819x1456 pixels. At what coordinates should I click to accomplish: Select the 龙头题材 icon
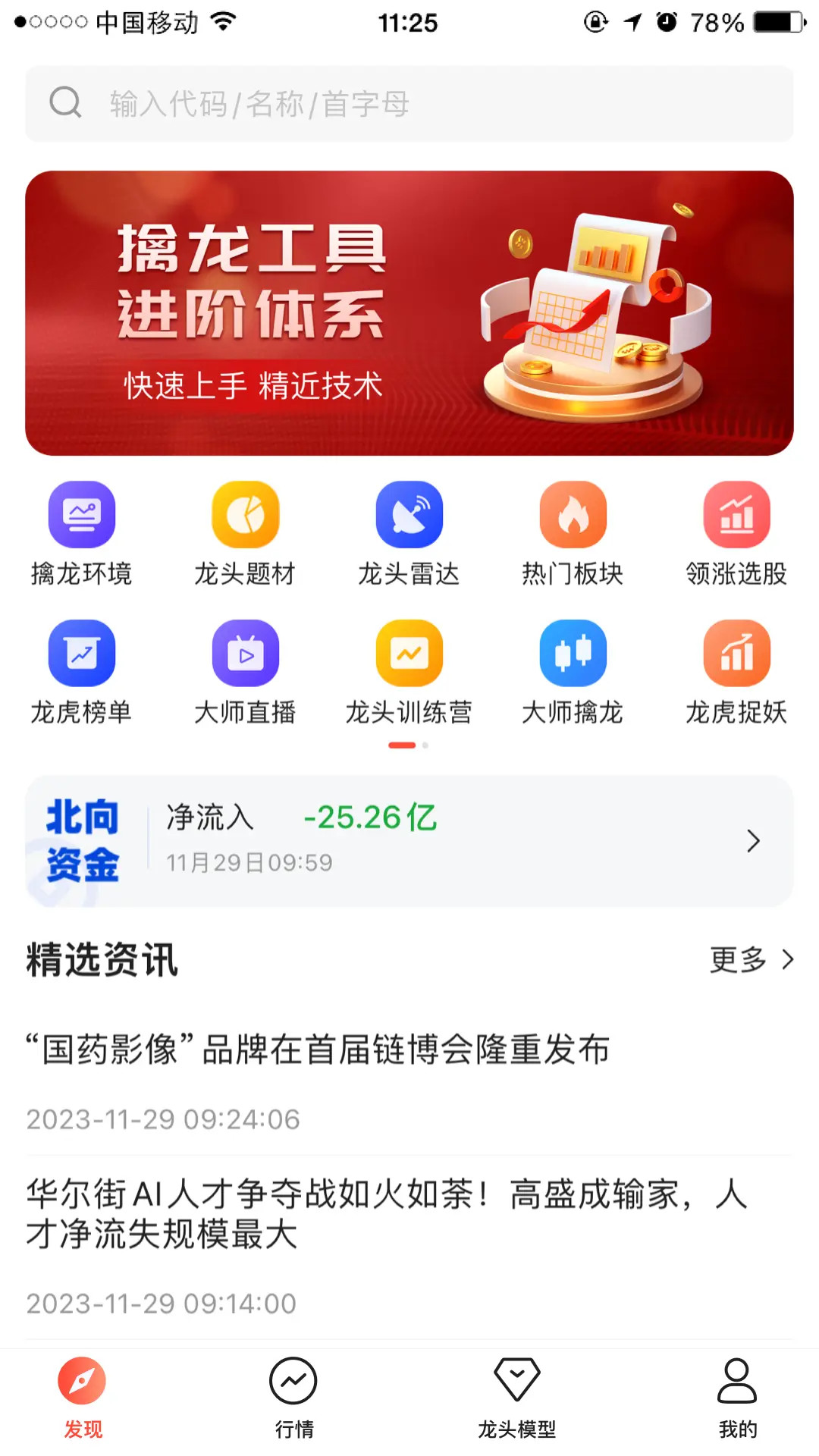[245, 513]
